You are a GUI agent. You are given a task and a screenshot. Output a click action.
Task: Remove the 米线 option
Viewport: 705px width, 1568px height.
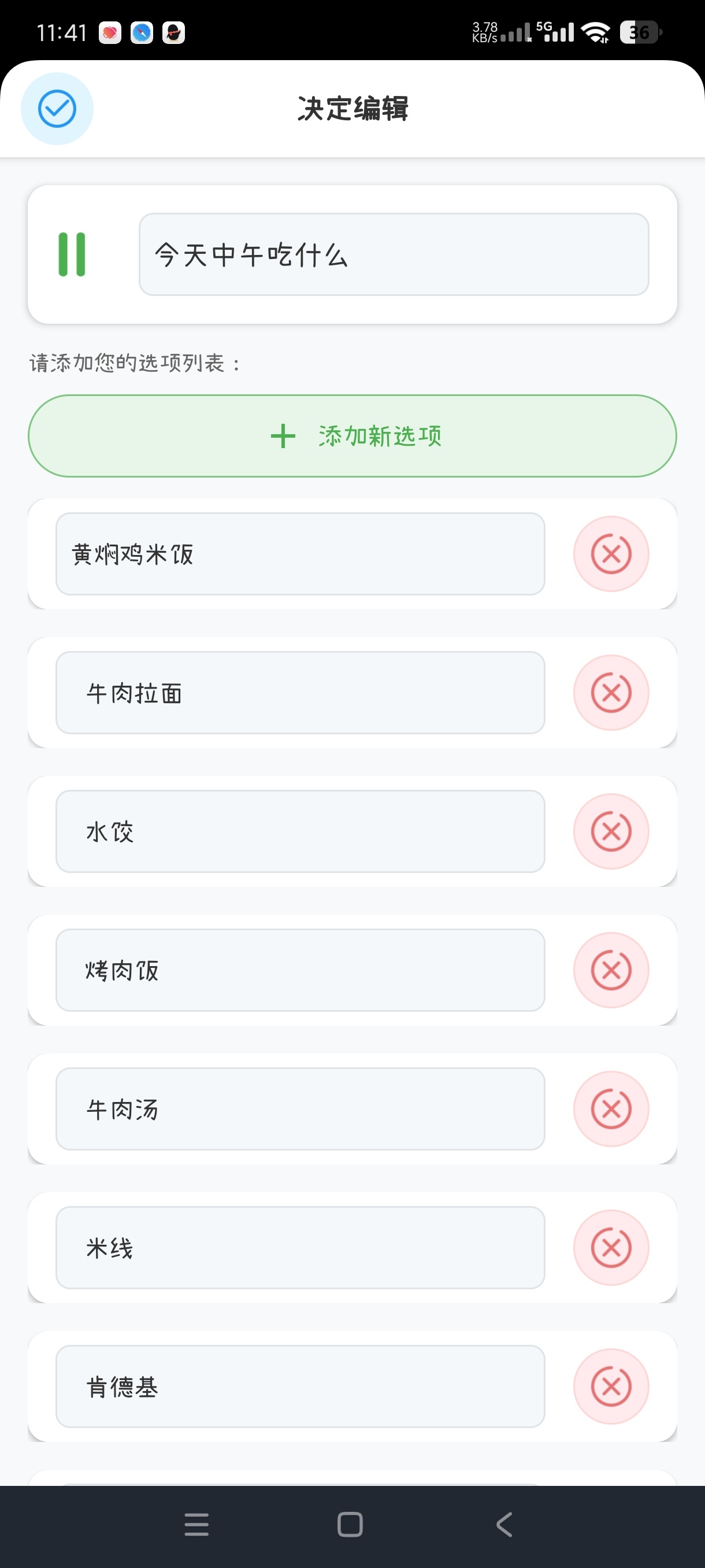(611, 1248)
